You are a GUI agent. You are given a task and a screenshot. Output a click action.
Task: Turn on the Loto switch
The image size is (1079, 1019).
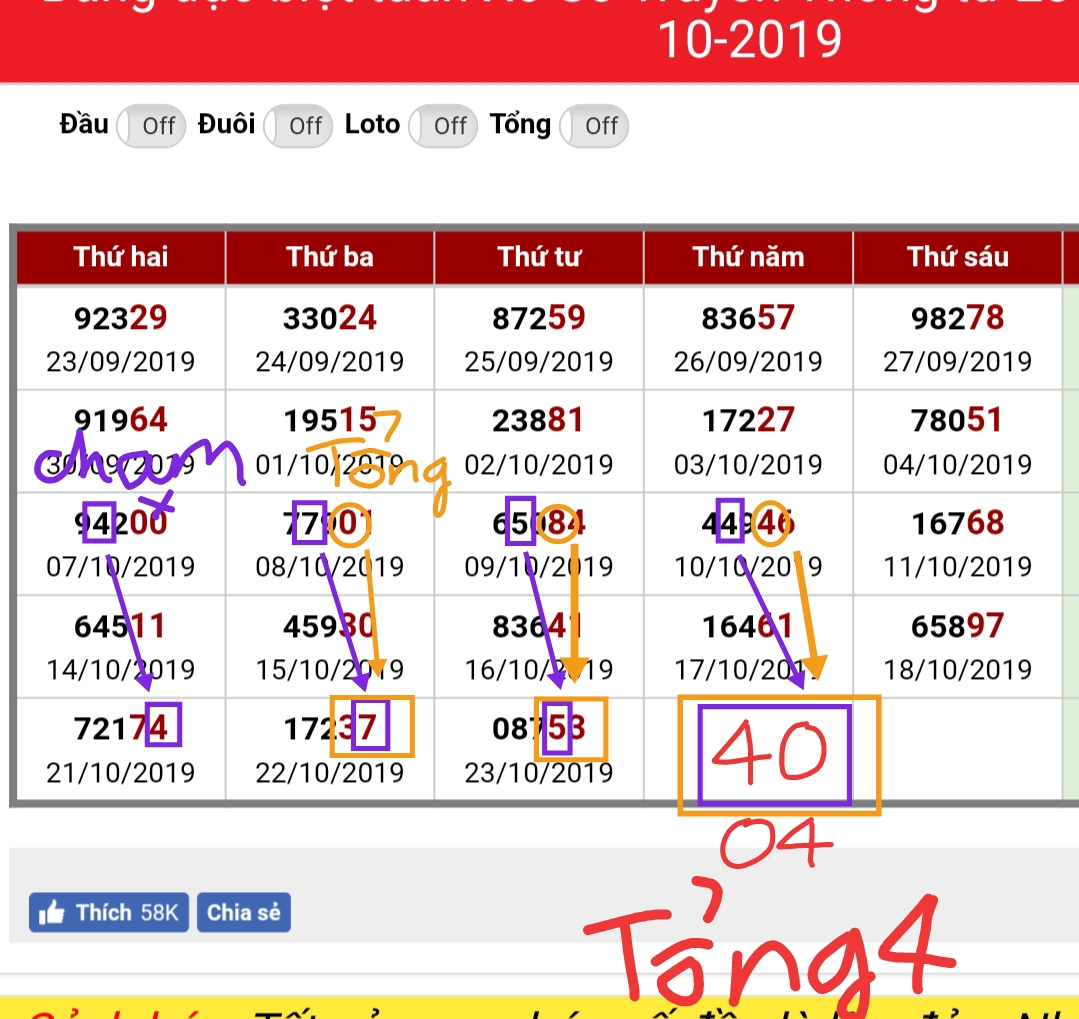tap(444, 126)
